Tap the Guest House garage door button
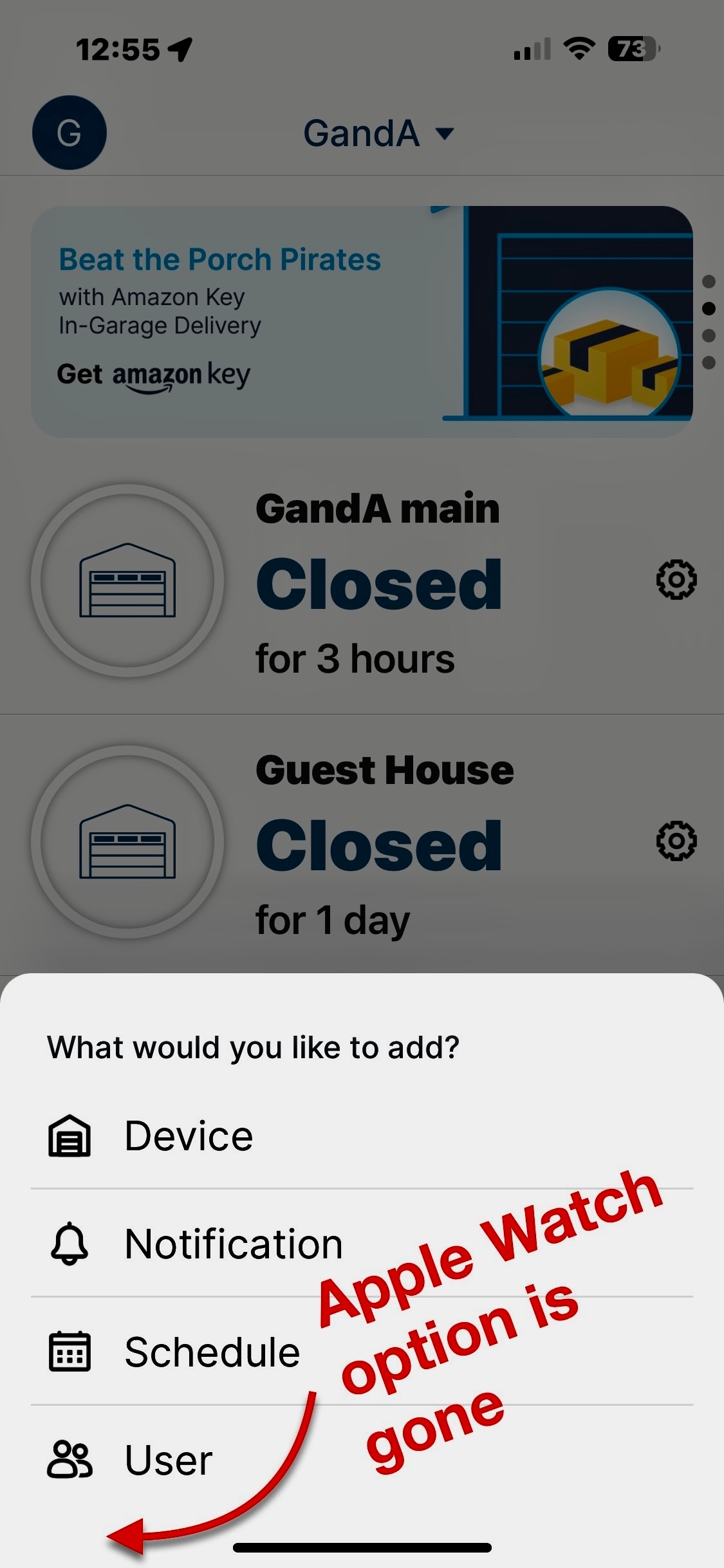The height and width of the screenshot is (1568, 724). click(x=127, y=841)
